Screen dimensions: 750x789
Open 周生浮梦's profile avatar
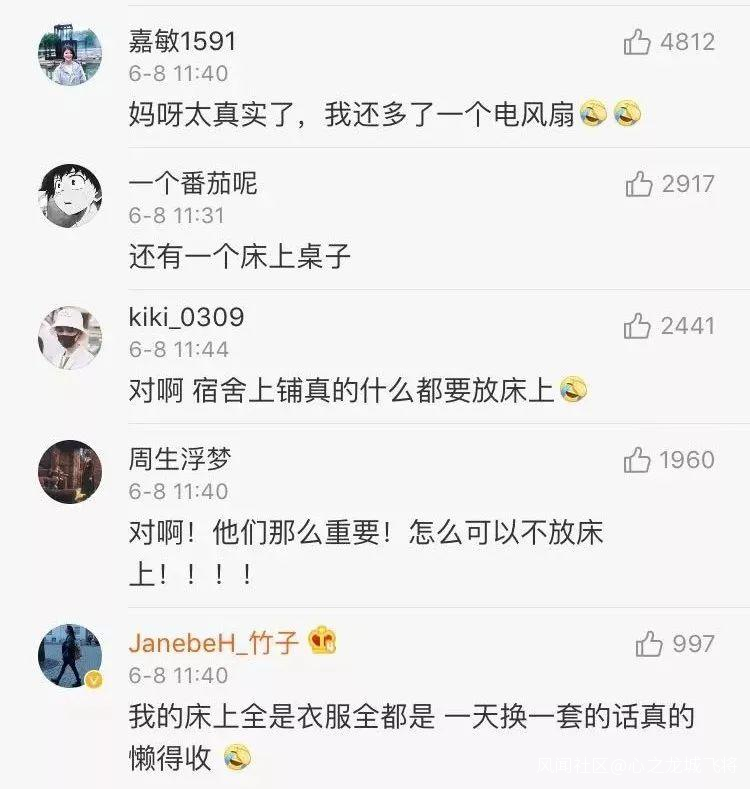tap(70, 472)
